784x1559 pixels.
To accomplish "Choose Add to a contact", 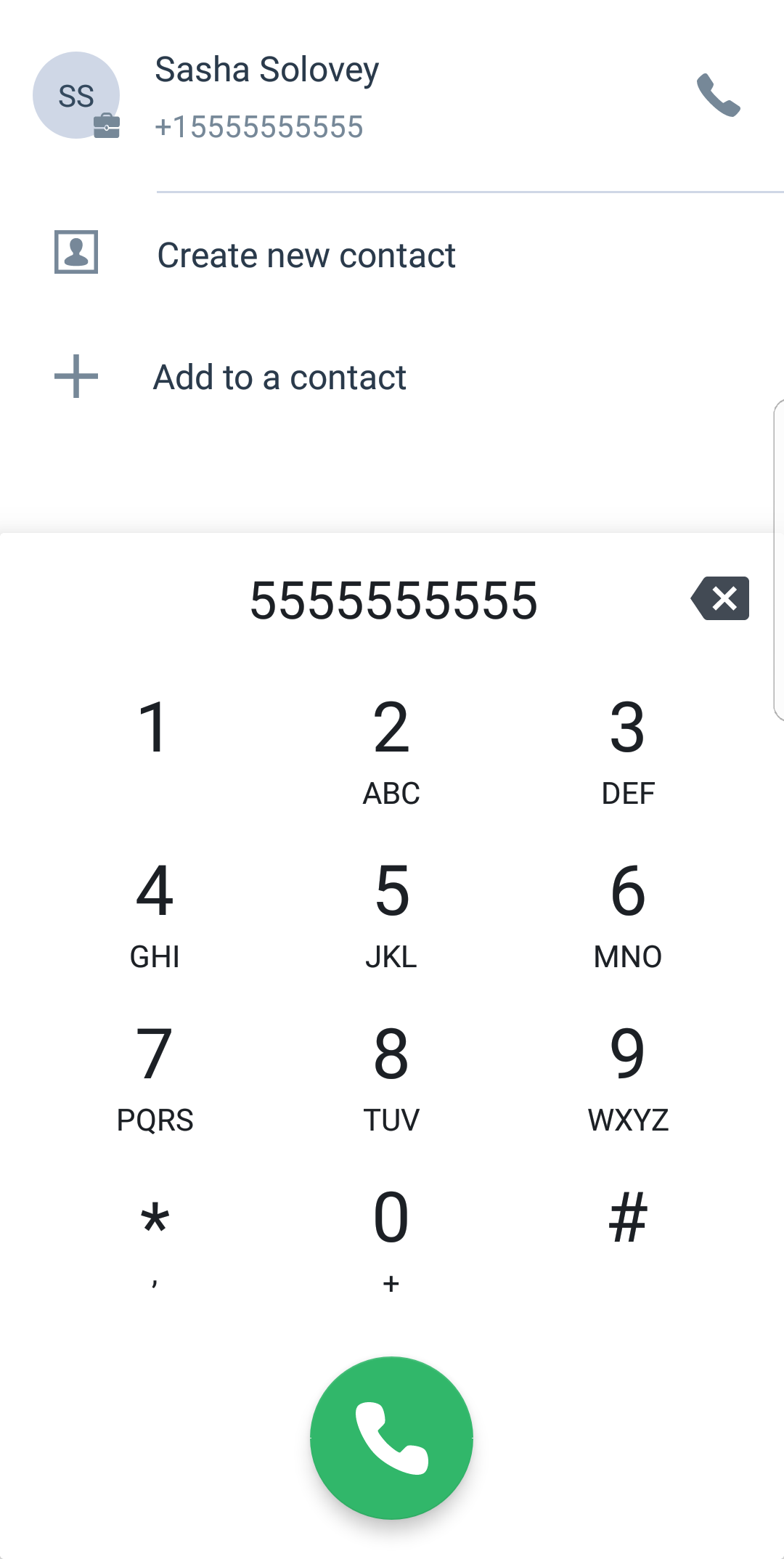I will click(392, 377).
